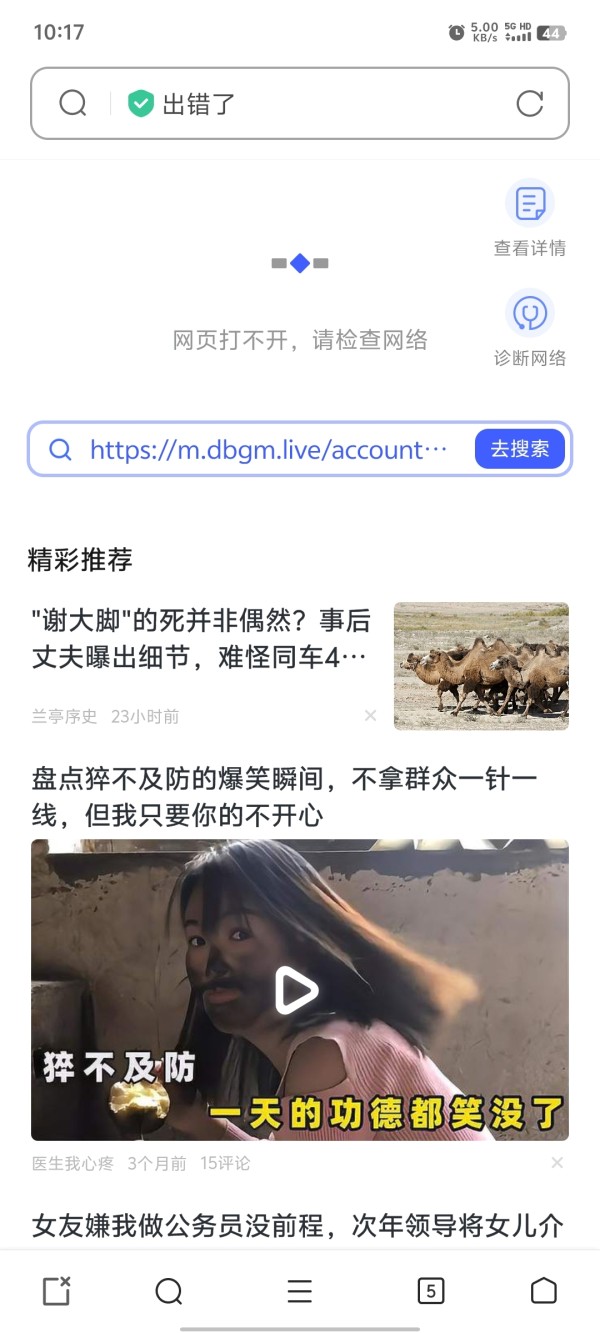Viewport: 600px width, 1333px height.
Task: View the 5 open tabs
Action: (x=430, y=1291)
